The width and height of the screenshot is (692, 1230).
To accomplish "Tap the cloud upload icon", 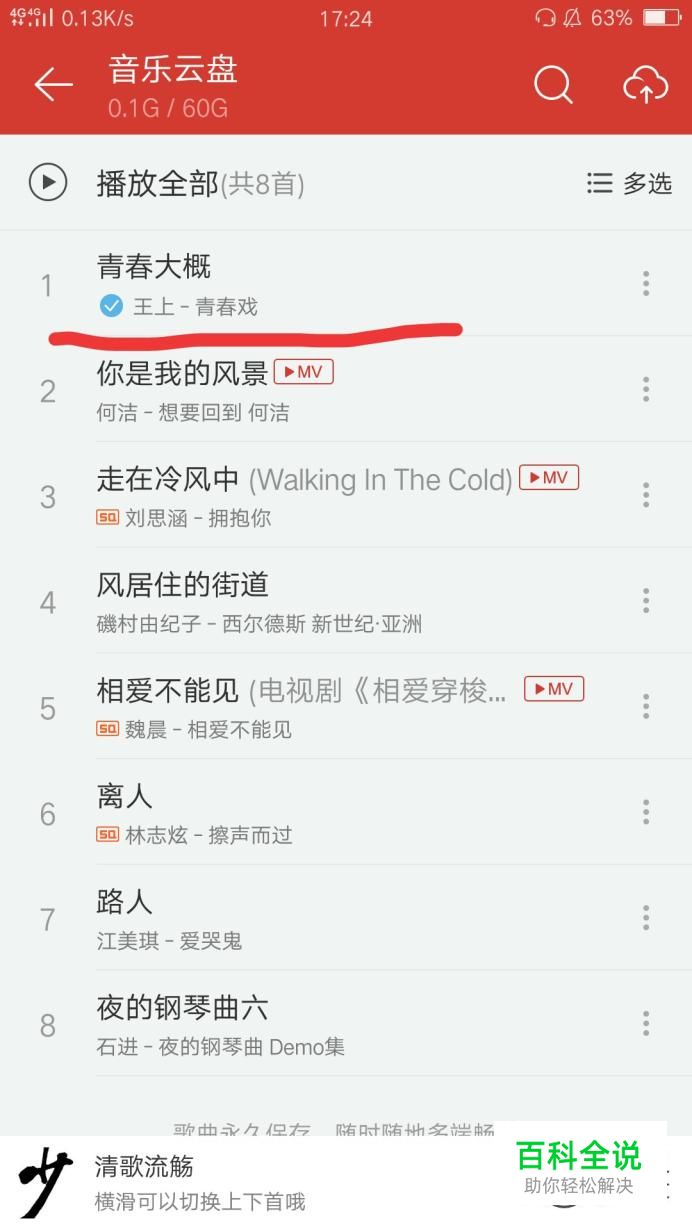I will coord(645,85).
